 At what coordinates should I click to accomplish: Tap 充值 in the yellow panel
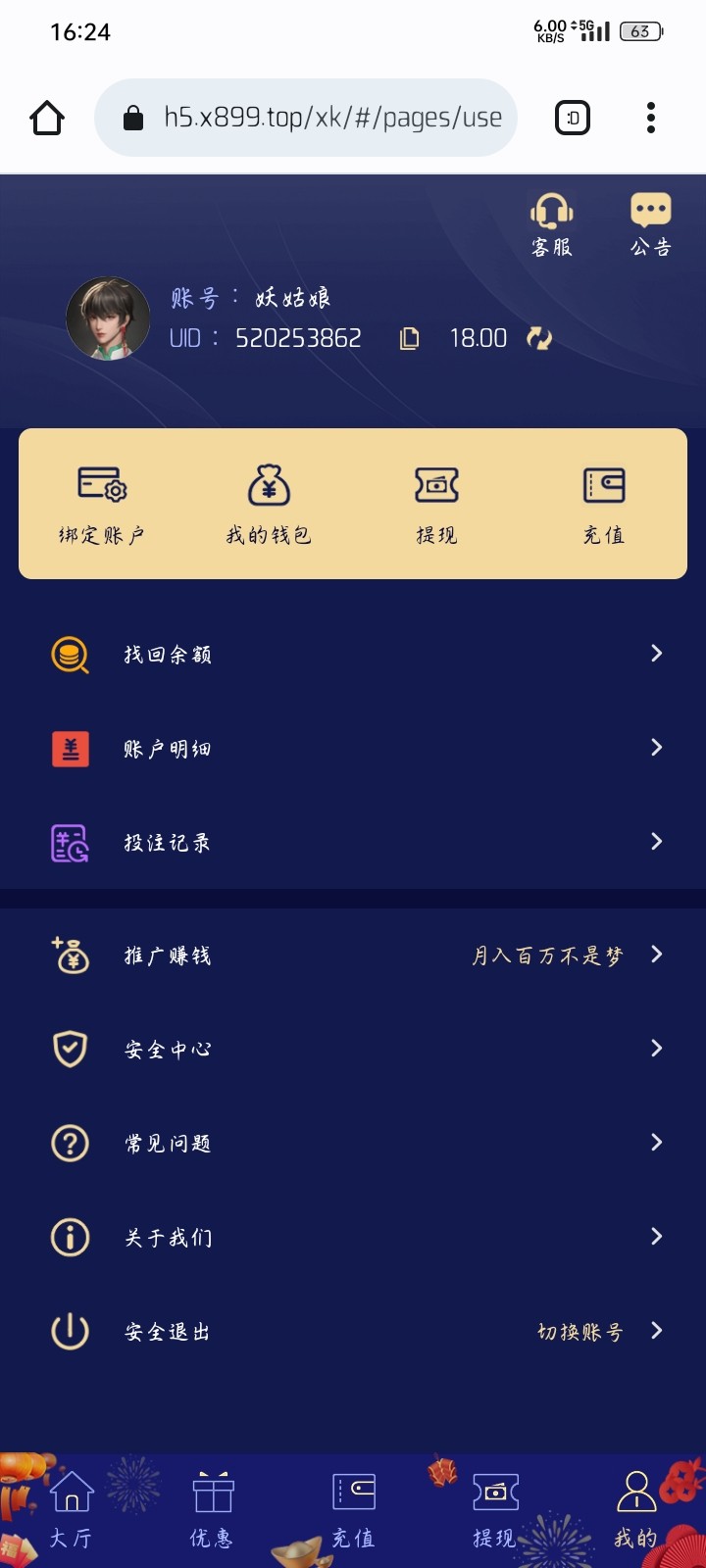(604, 504)
